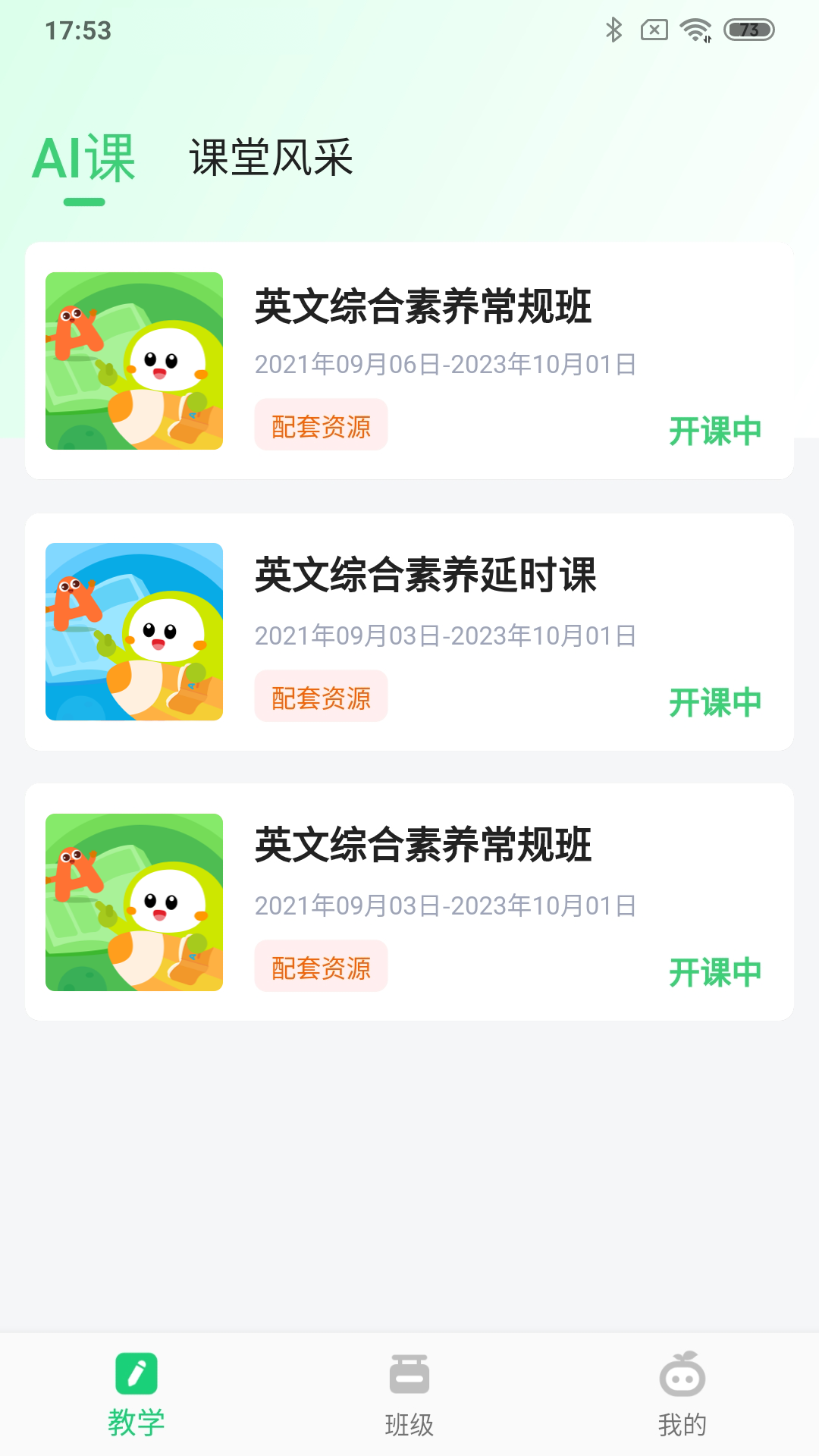Screen dimensions: 819x1456
Task: Tap 配套资源 for the 09月03日 常规班
Action: (x=321, y=967)
